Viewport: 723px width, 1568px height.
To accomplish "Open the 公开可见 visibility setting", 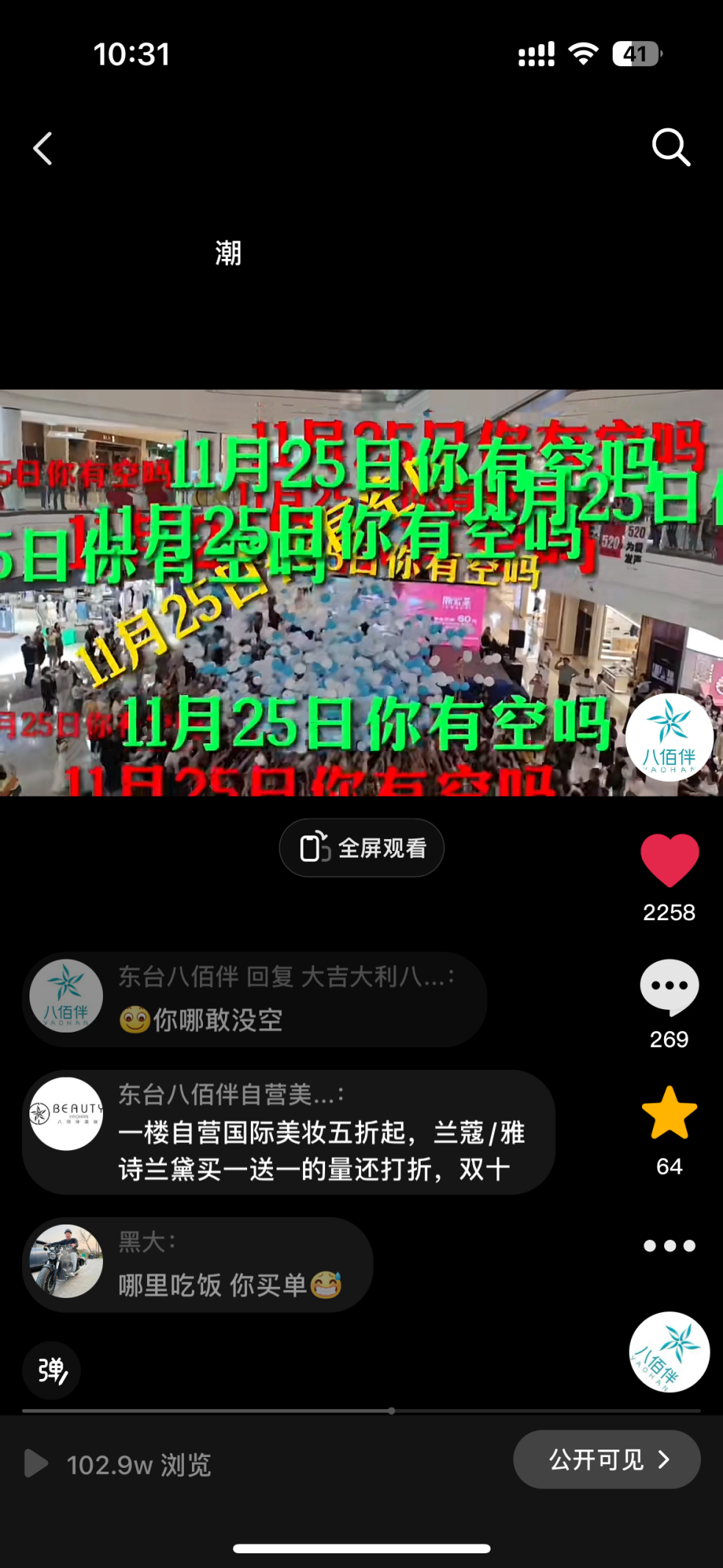I will click(x=607, y=1460).
